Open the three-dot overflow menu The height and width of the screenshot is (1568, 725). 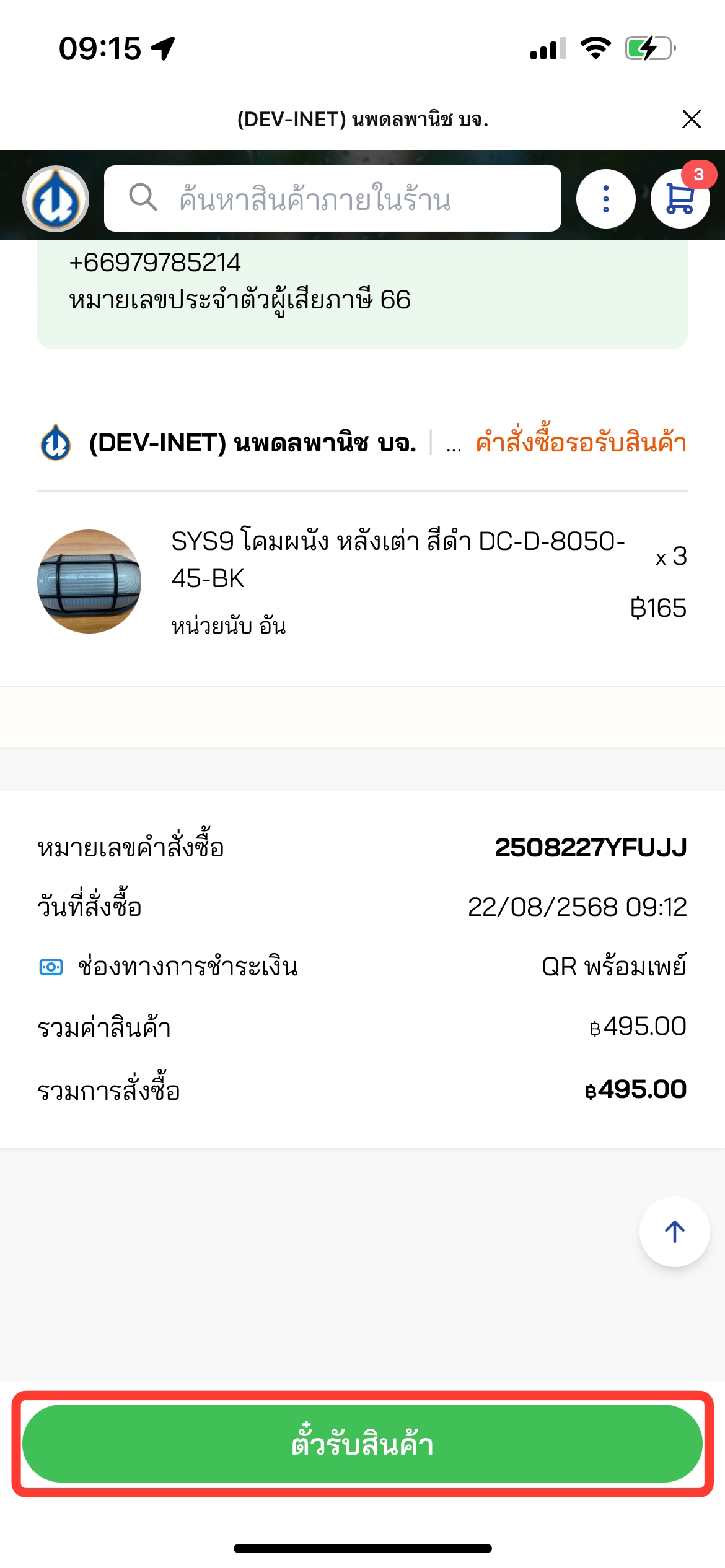605,199
